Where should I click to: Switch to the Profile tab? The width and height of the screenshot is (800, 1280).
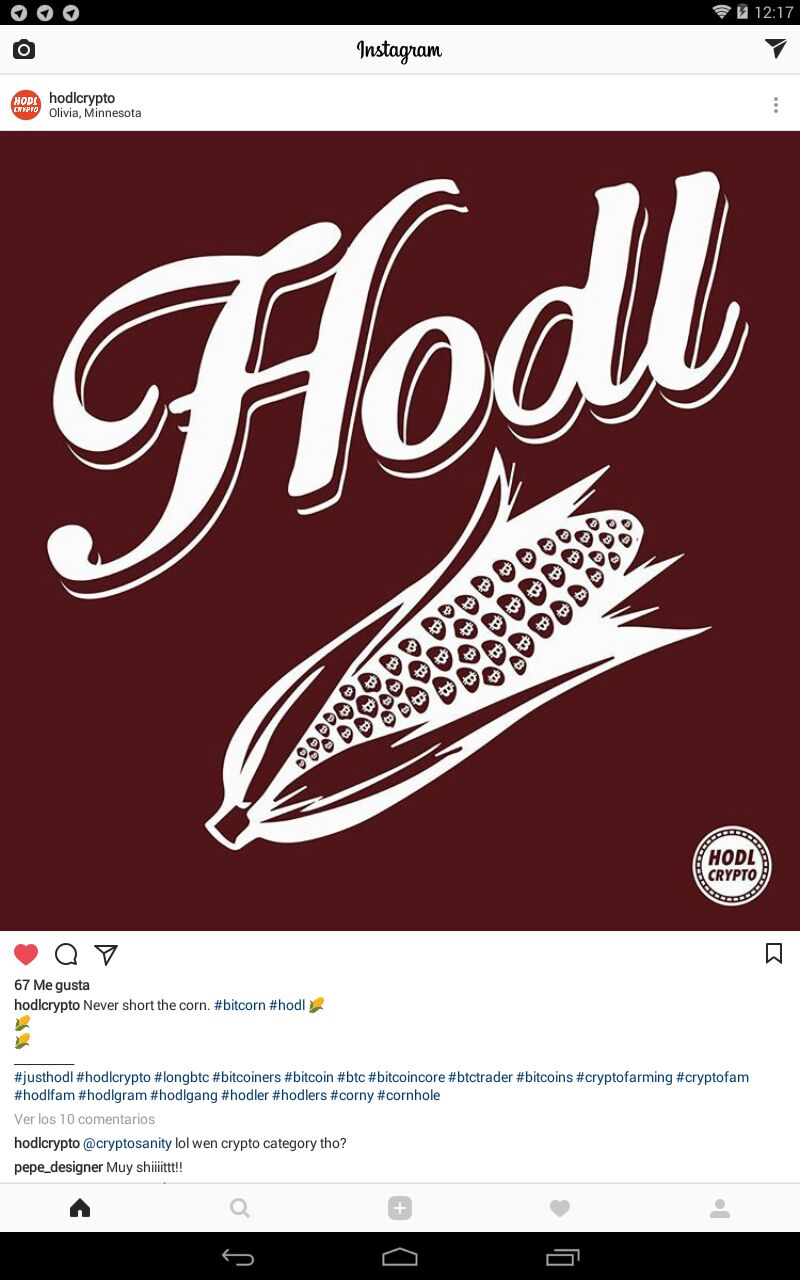click(x=720, y=1208)
